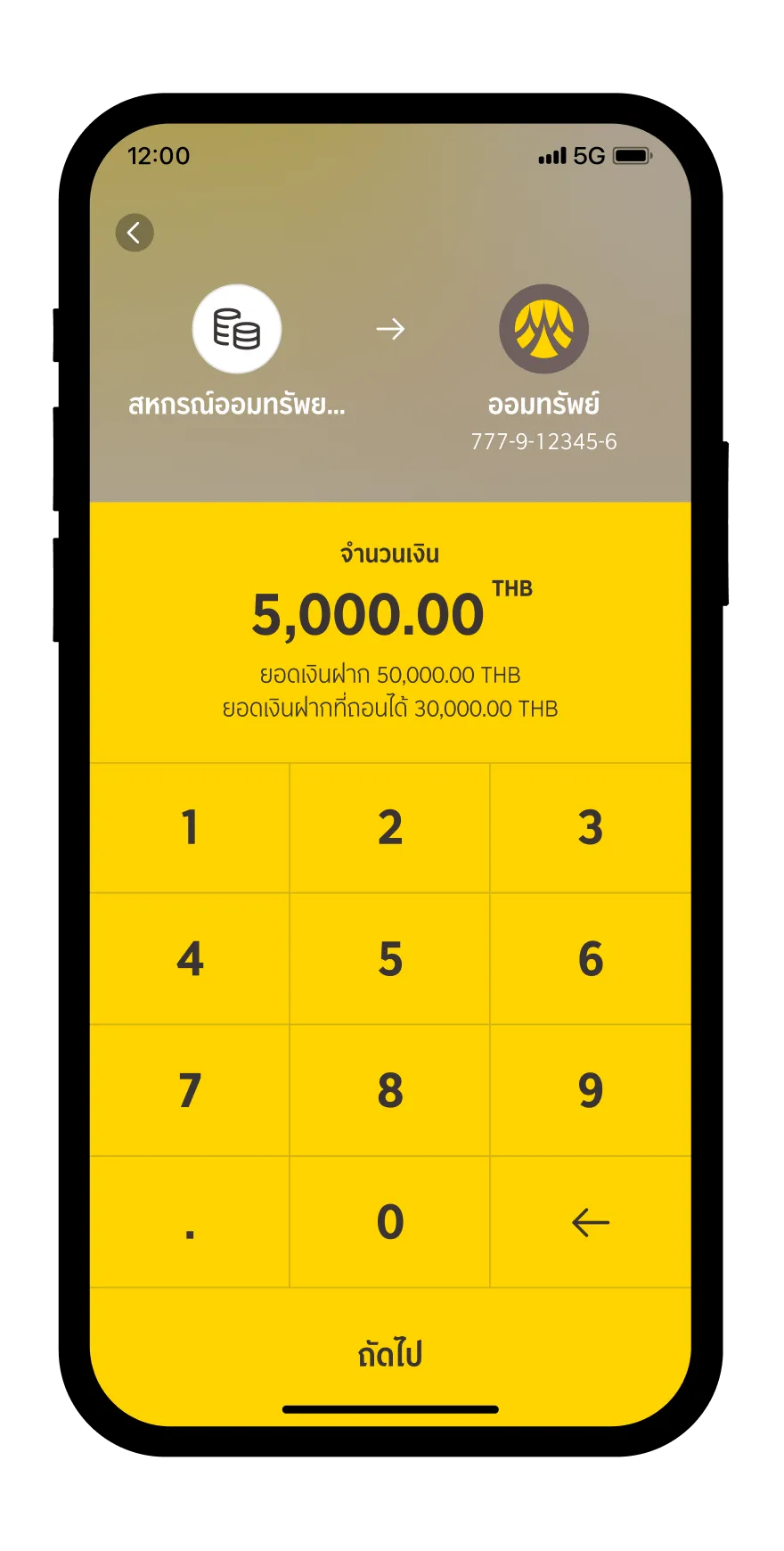This screenshot has height=1551, width=784.
Task: Tap digit 1 on the keypad
Action: point(190,827)
